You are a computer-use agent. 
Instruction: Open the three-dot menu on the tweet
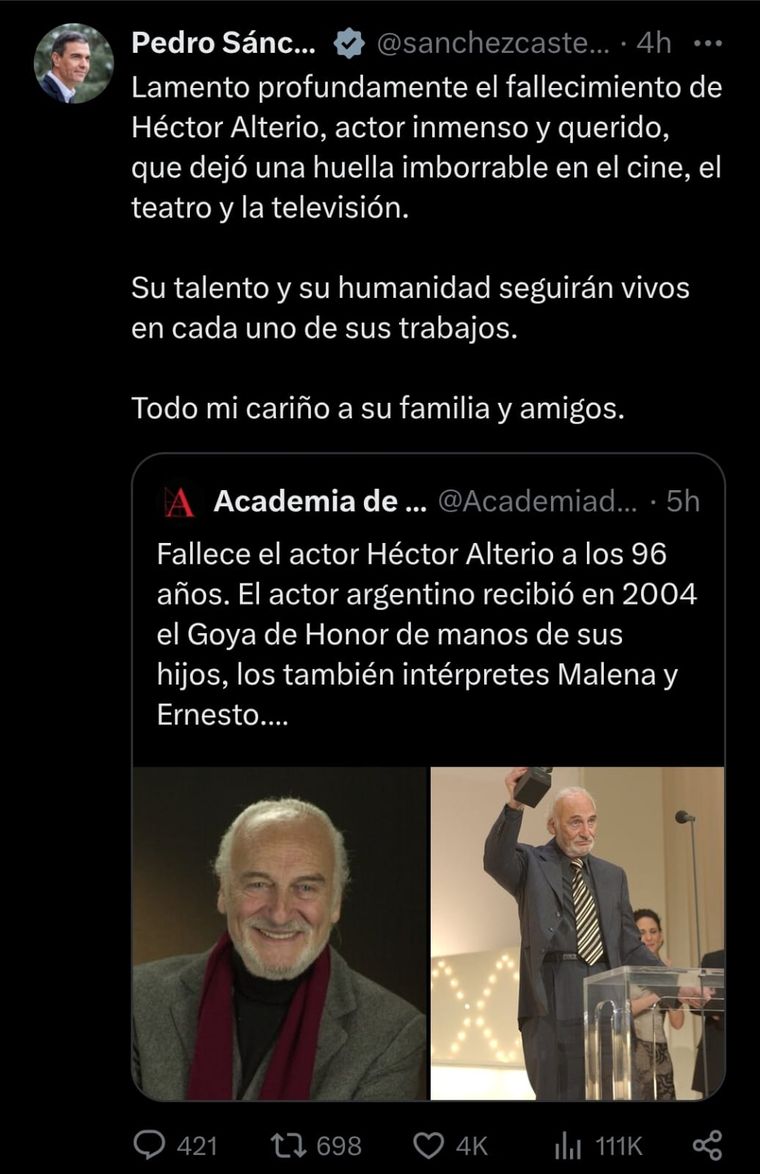pos(707,43)
